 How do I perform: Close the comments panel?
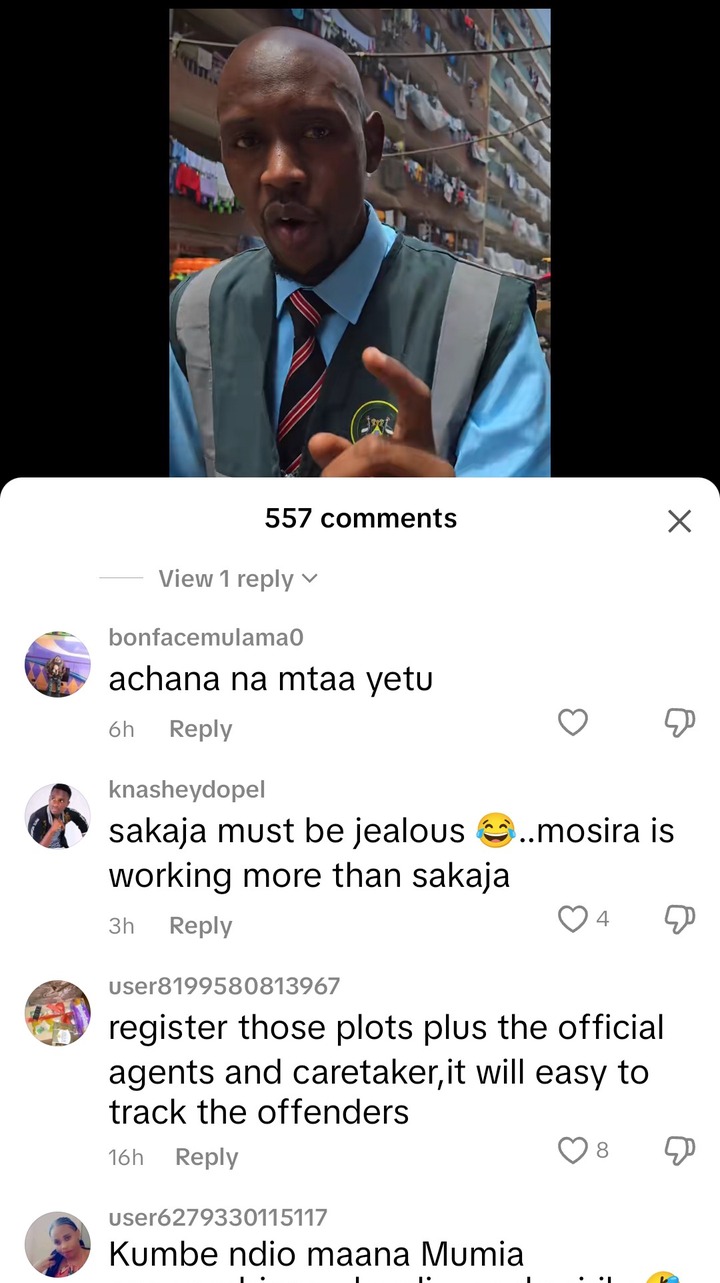(679, 521)
